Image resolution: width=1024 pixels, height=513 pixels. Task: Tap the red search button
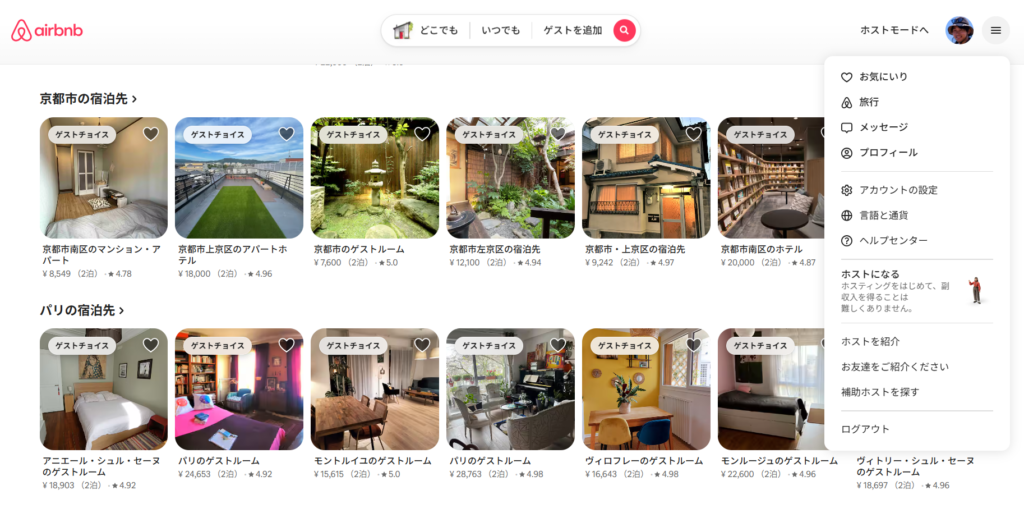click(624, 30)
